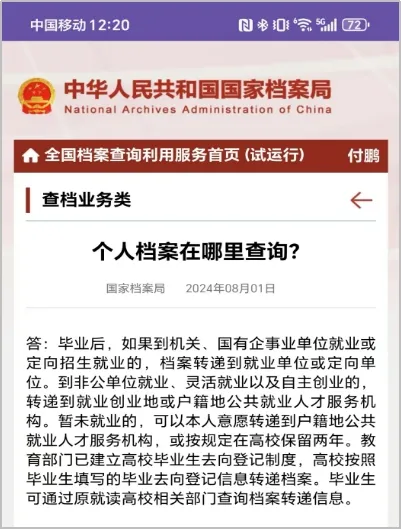401x529 pixels.
Task: Open 全国档案查询利用服务首页 home link
Action: [164, 156]
